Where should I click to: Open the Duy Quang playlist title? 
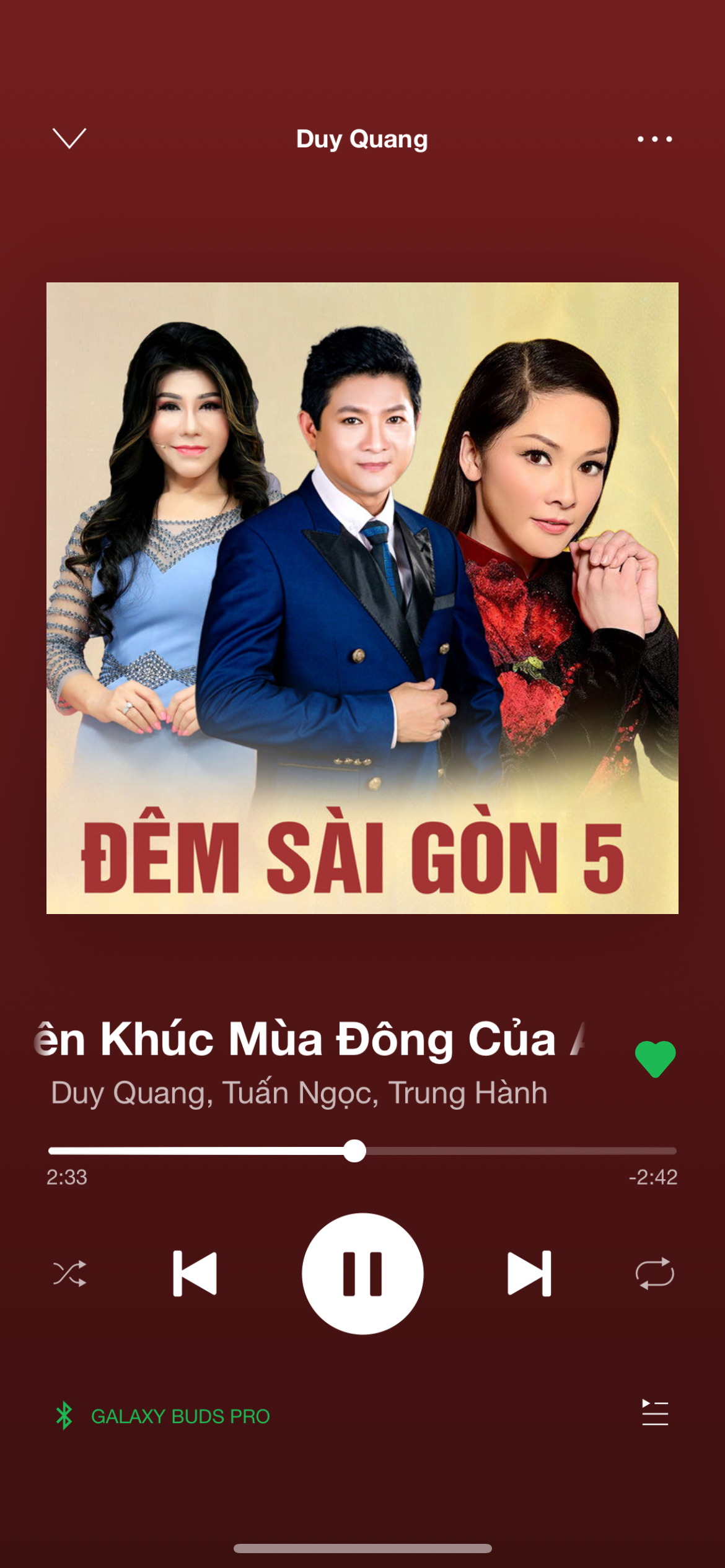click(362, 139)
